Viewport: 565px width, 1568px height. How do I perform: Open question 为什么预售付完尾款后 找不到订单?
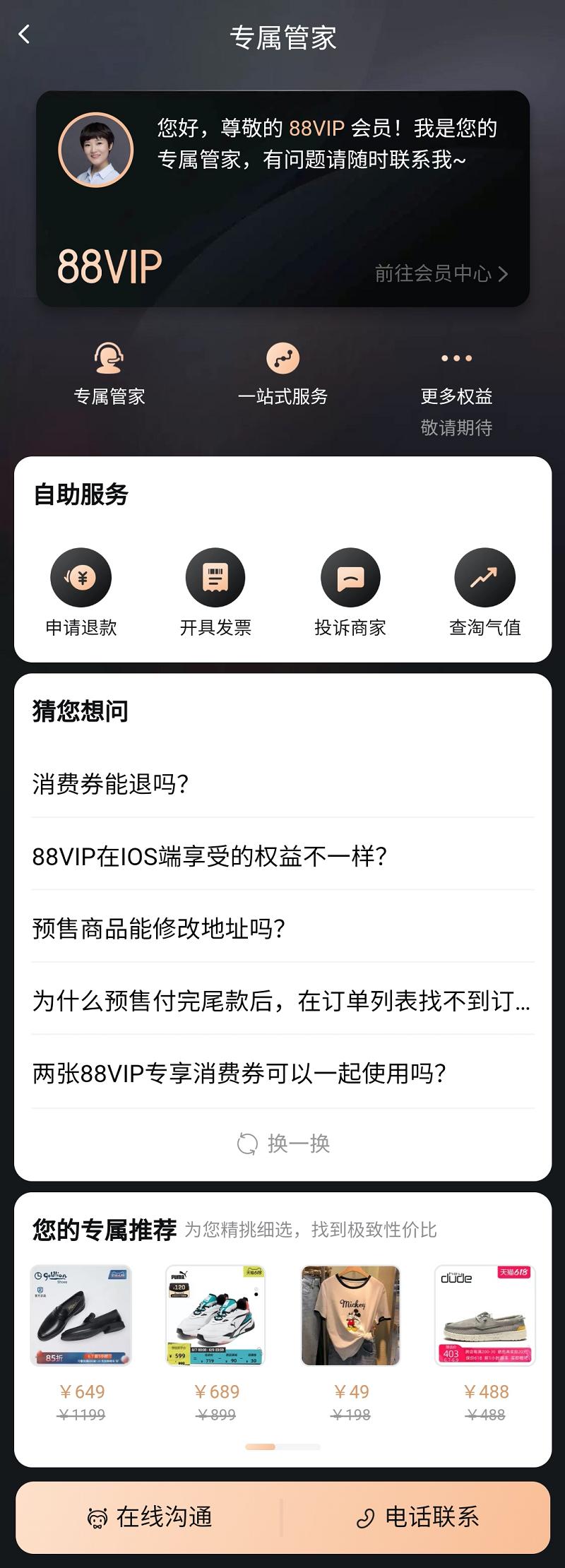coord(281,1001)
